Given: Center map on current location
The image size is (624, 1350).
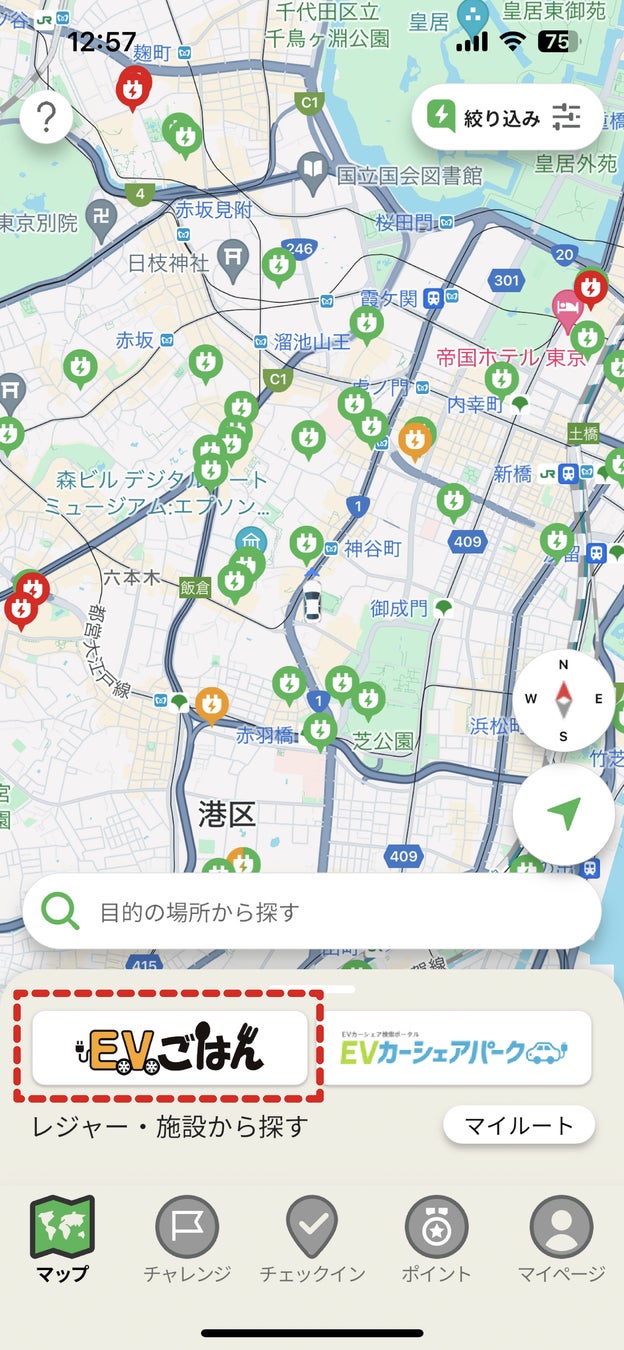Looking at the screenshot, I should point(563,814).
